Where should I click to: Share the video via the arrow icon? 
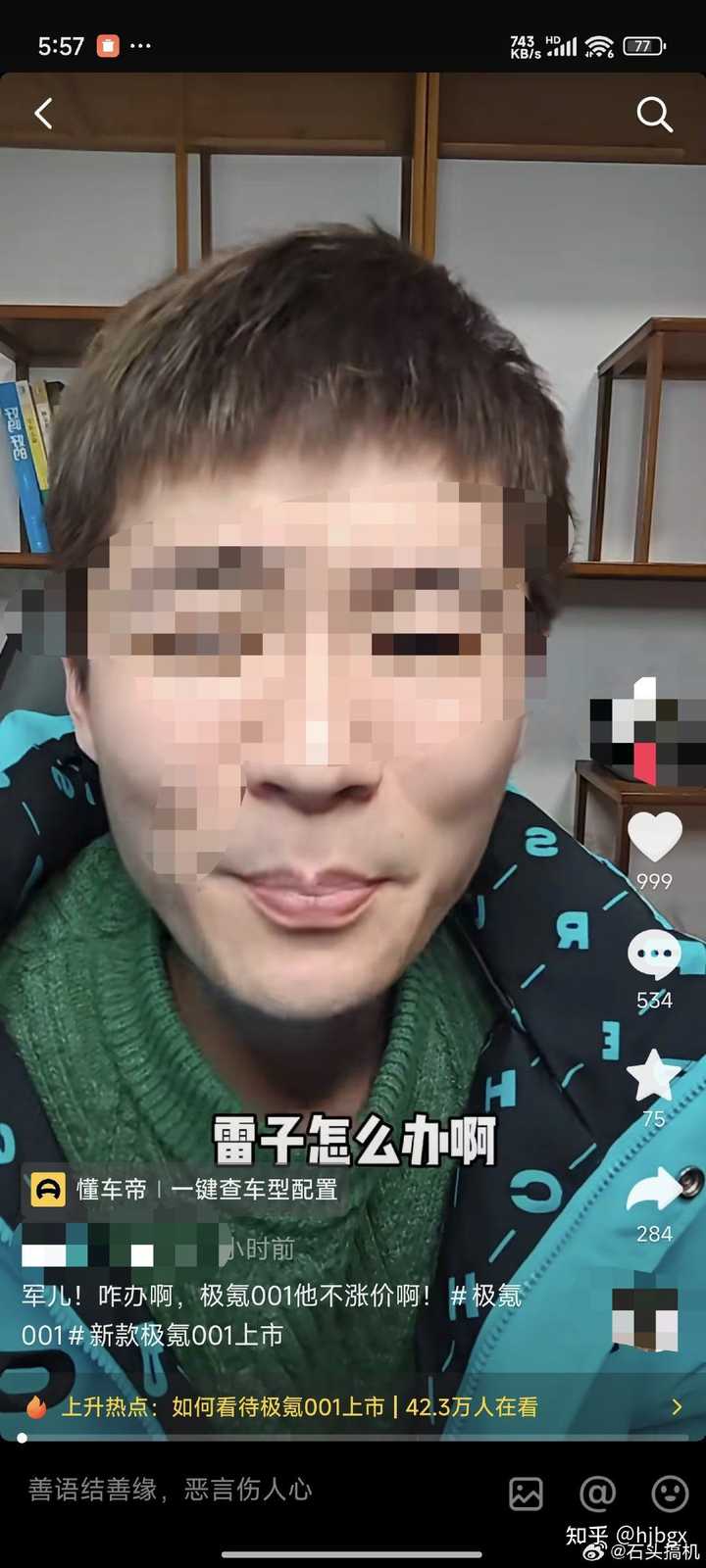click(654, 1189)
